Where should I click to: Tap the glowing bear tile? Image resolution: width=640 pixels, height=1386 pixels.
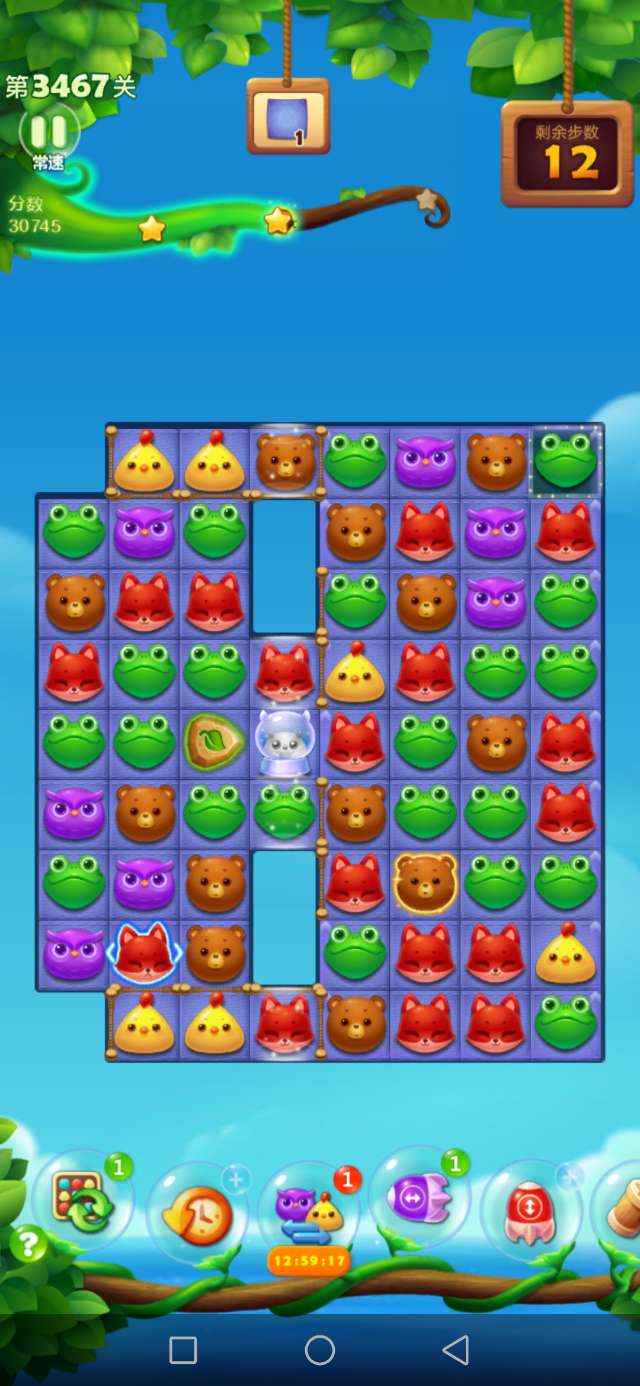425,882
